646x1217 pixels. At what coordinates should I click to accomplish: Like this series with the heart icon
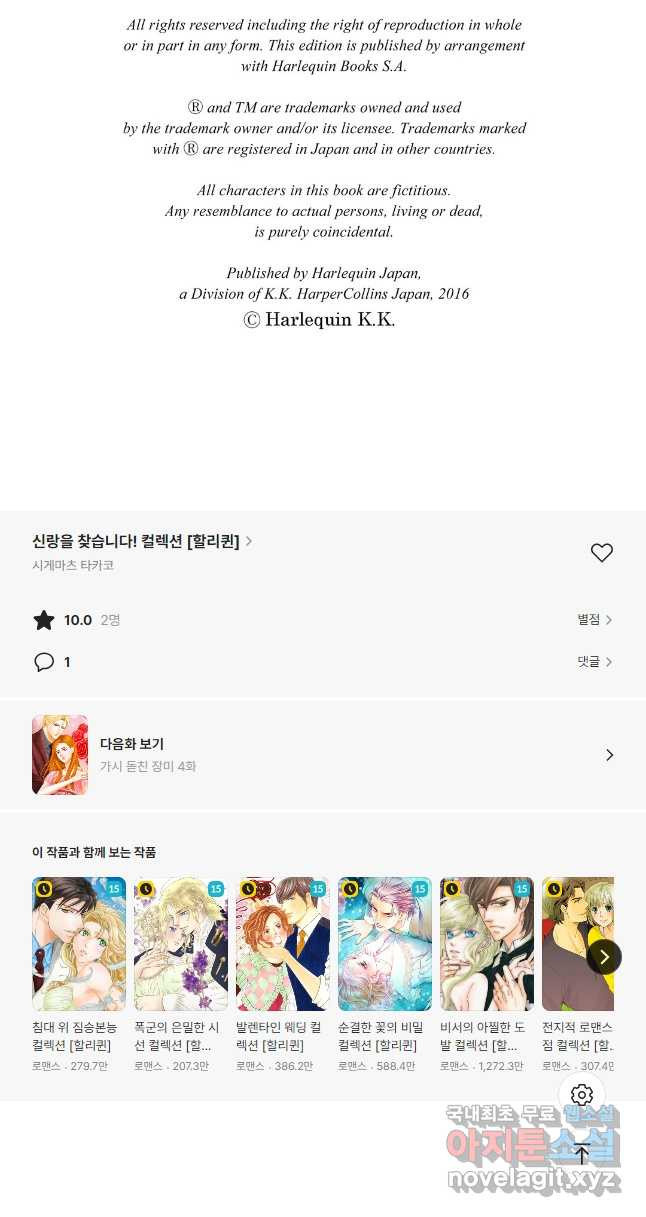(601, 553)
